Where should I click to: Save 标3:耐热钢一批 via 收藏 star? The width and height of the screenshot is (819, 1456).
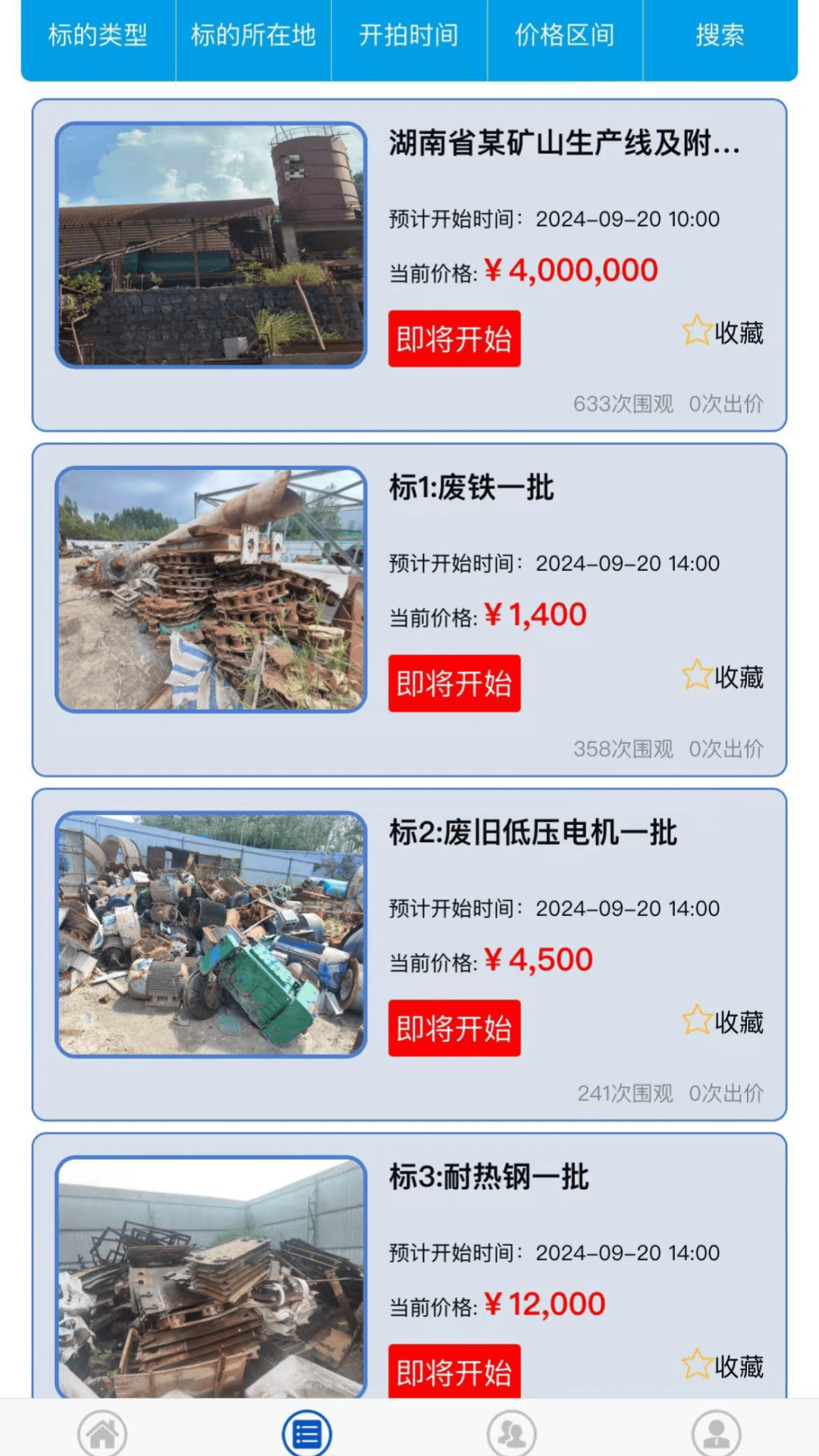click(x=723, y=1366)
